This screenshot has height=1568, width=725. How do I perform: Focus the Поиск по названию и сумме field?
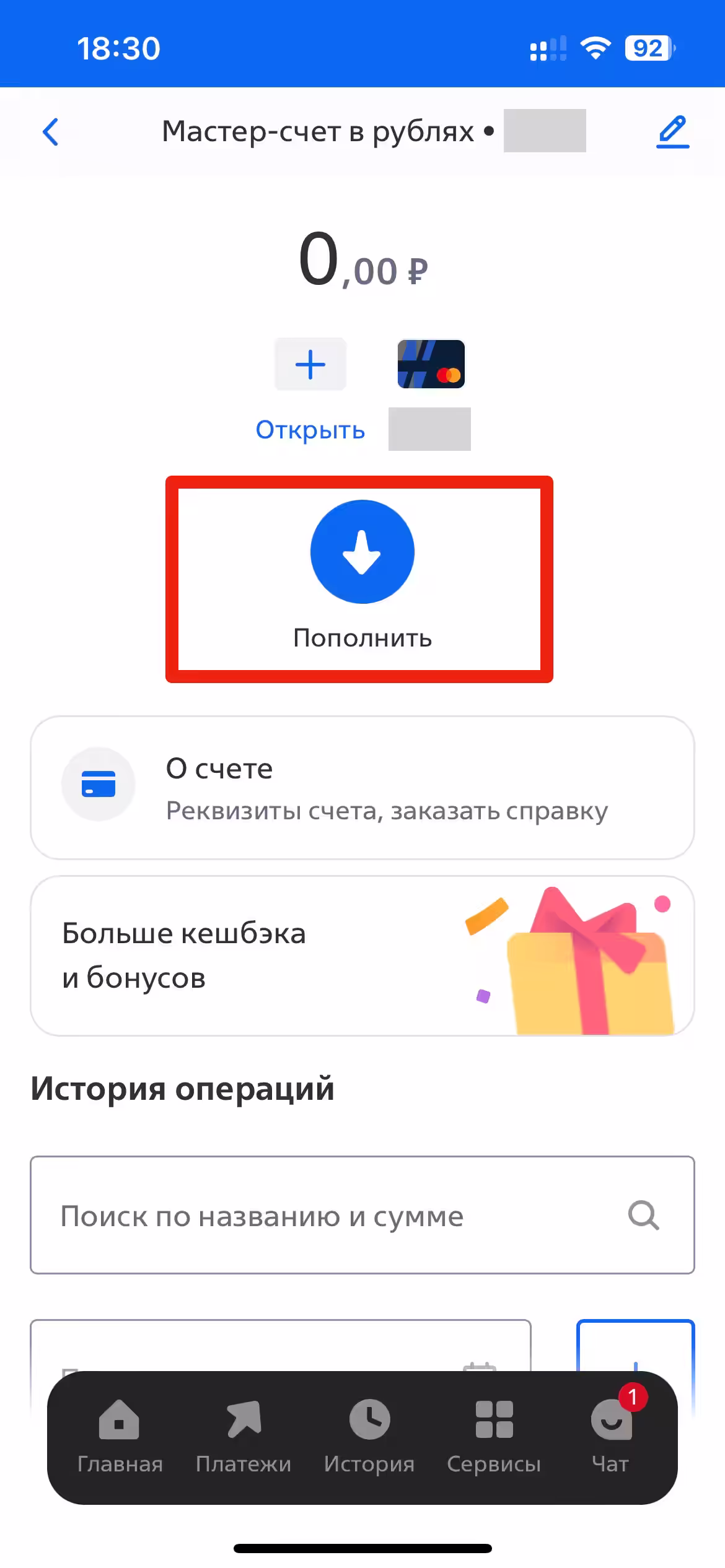point(335,1216)
